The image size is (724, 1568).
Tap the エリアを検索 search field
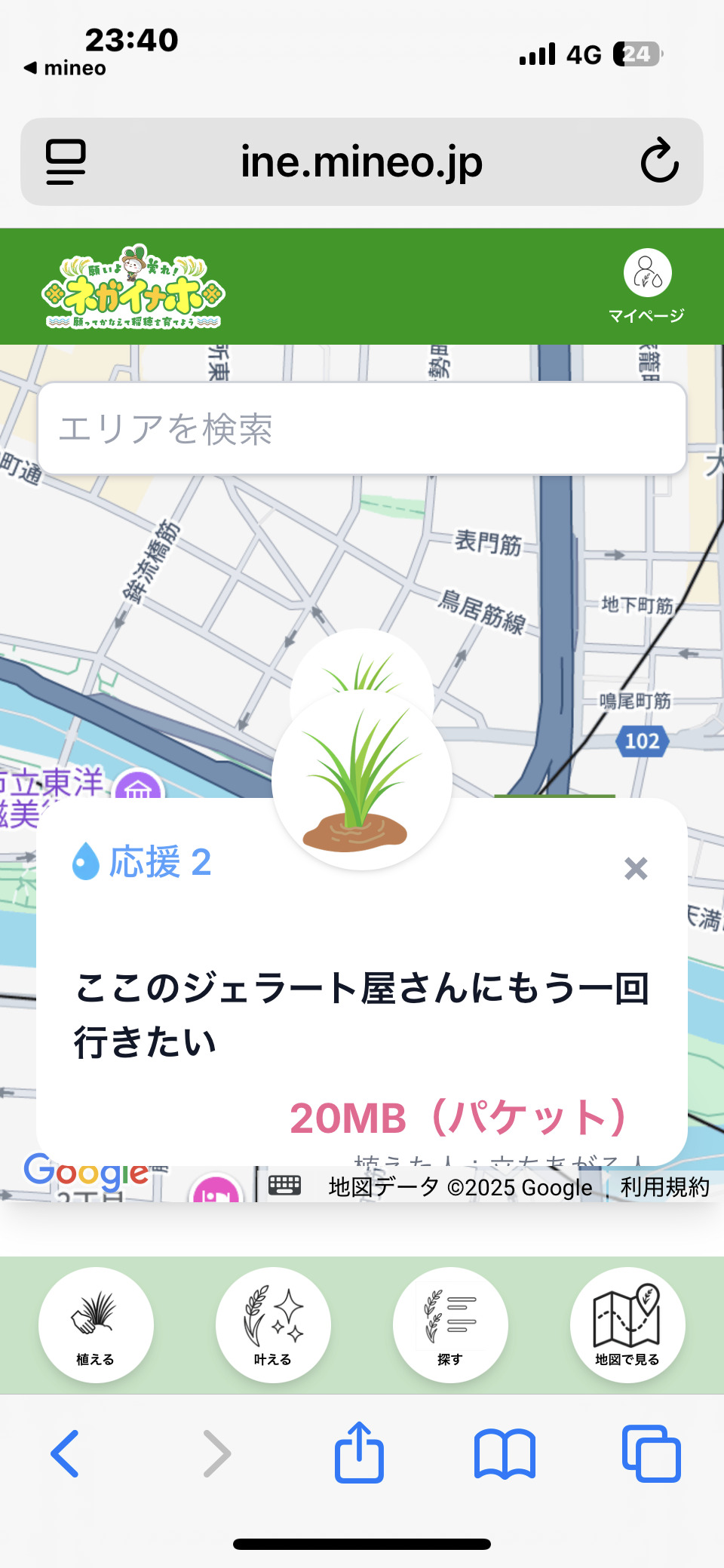[x=362, y=428]
